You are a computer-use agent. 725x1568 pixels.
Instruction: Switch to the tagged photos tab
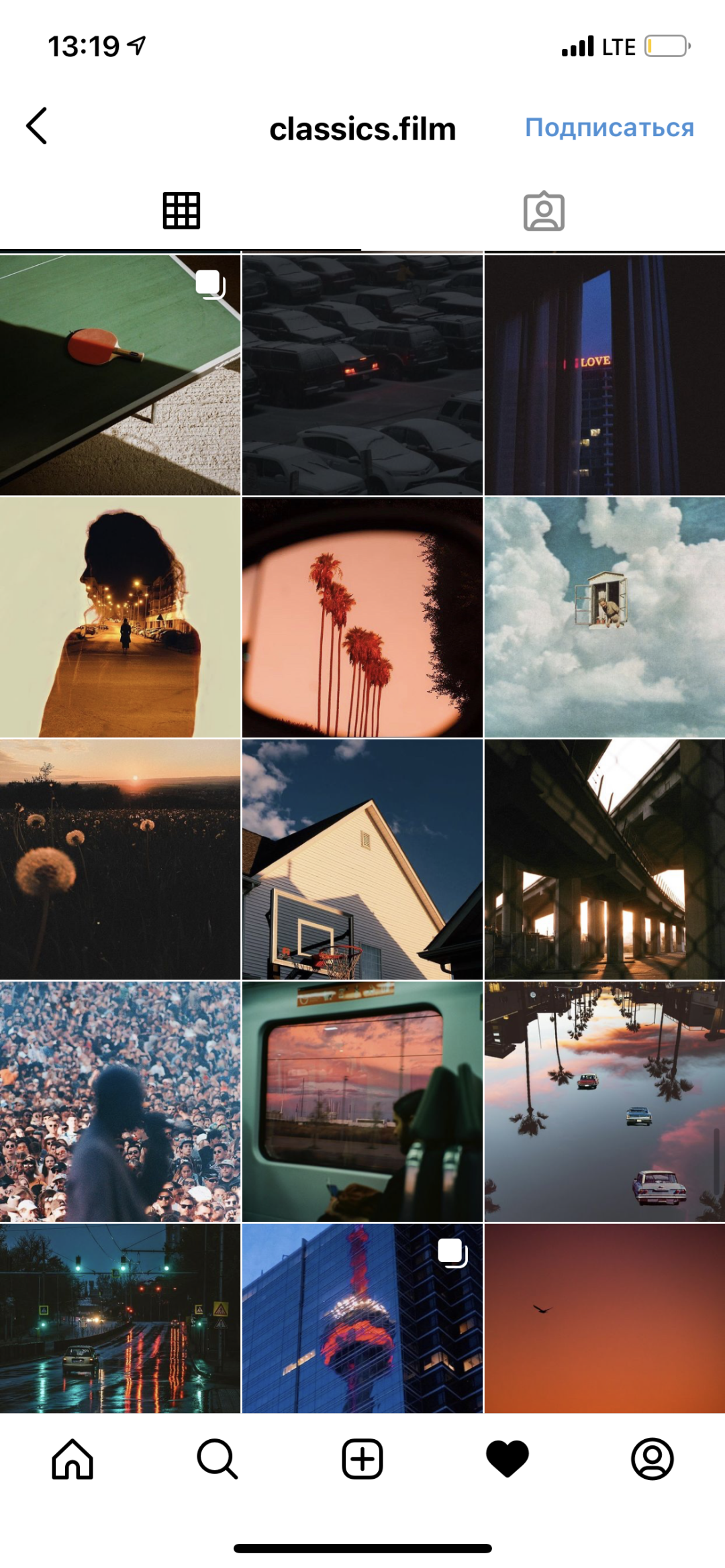[544, 211]
